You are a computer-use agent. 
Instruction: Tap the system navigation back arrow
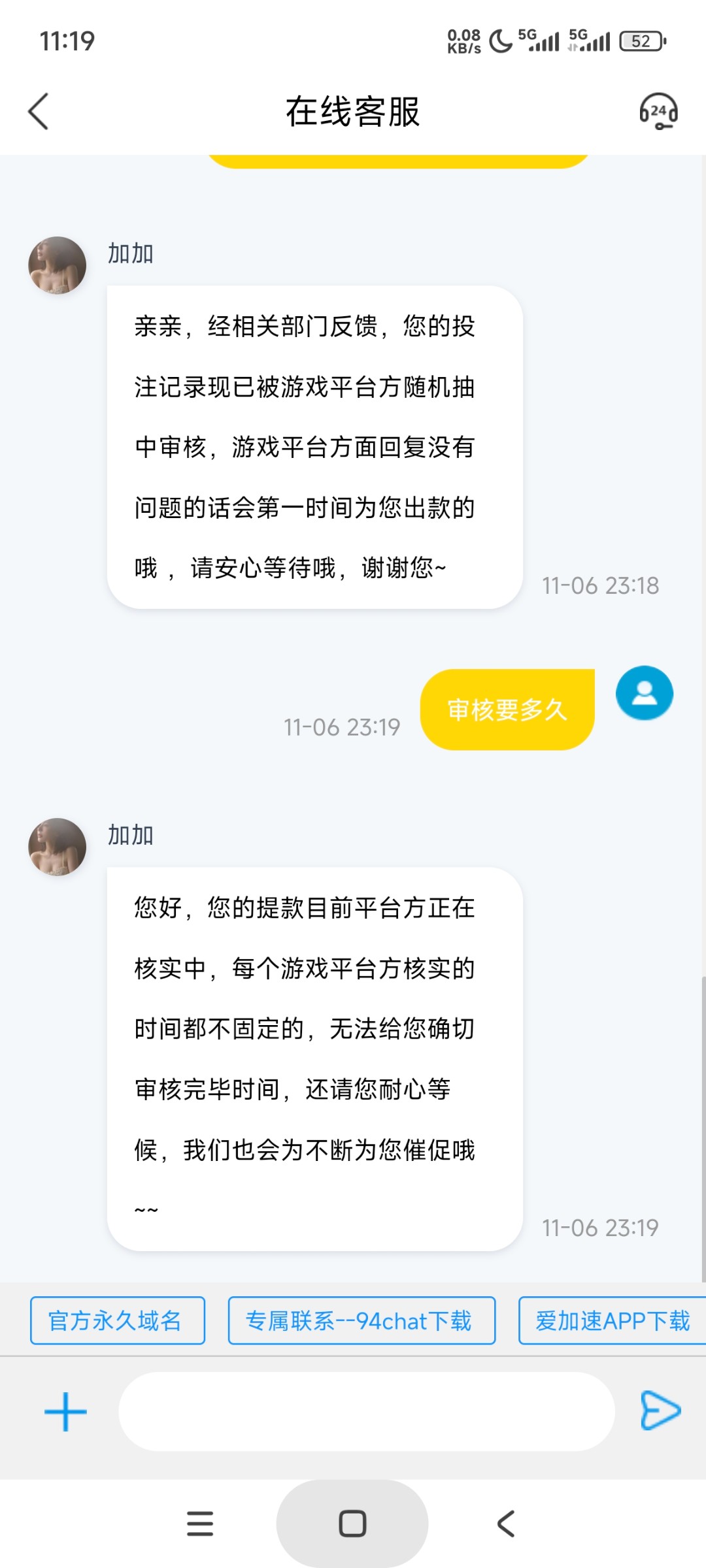pos(506,1524)
